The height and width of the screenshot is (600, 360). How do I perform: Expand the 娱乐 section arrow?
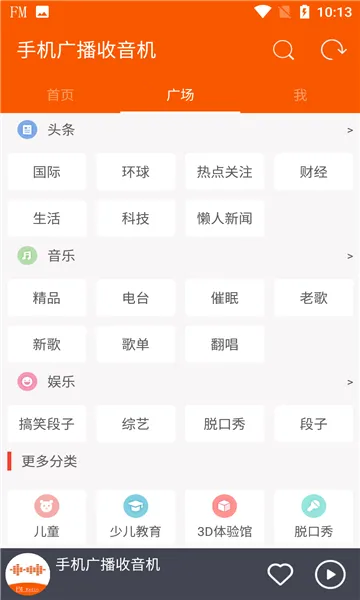(x=350, y=382)
